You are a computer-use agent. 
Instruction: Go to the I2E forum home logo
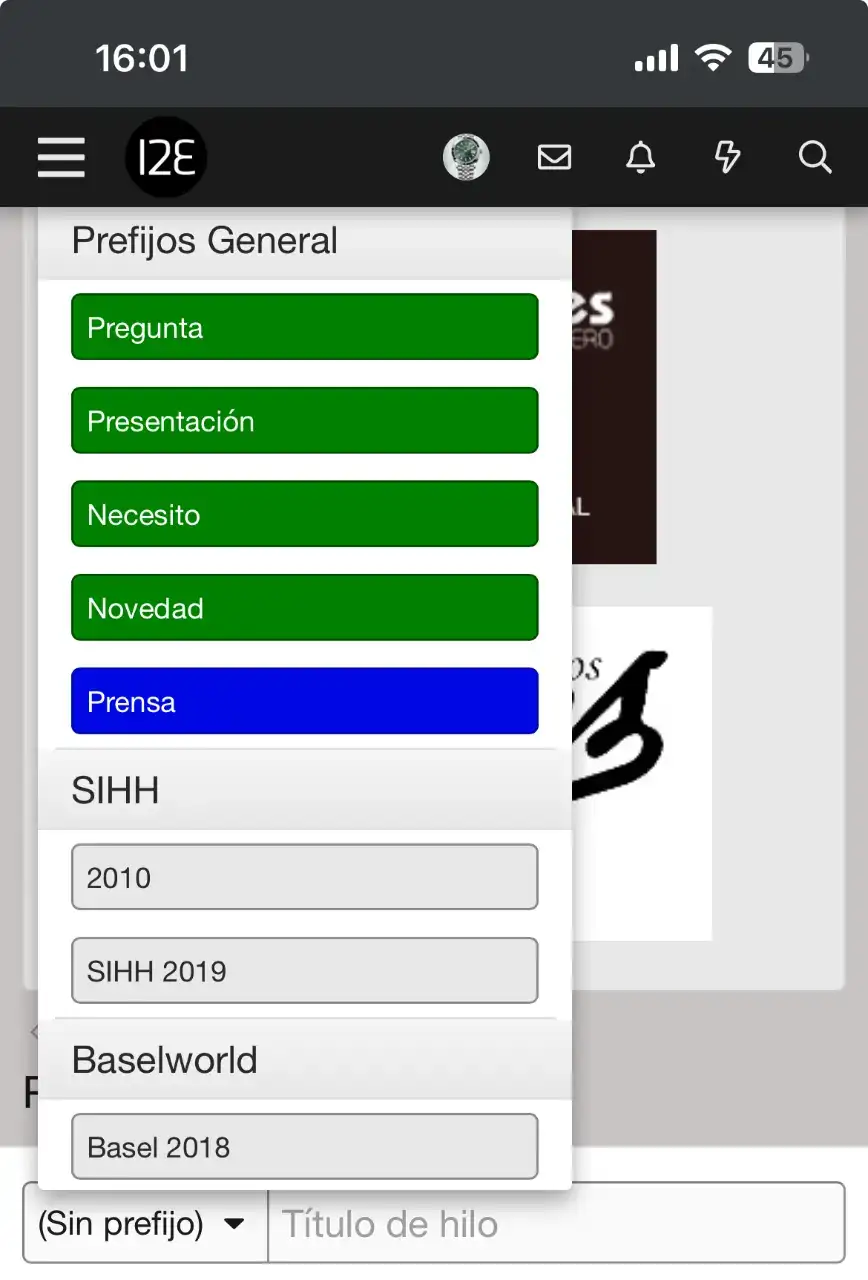point(165,158)
